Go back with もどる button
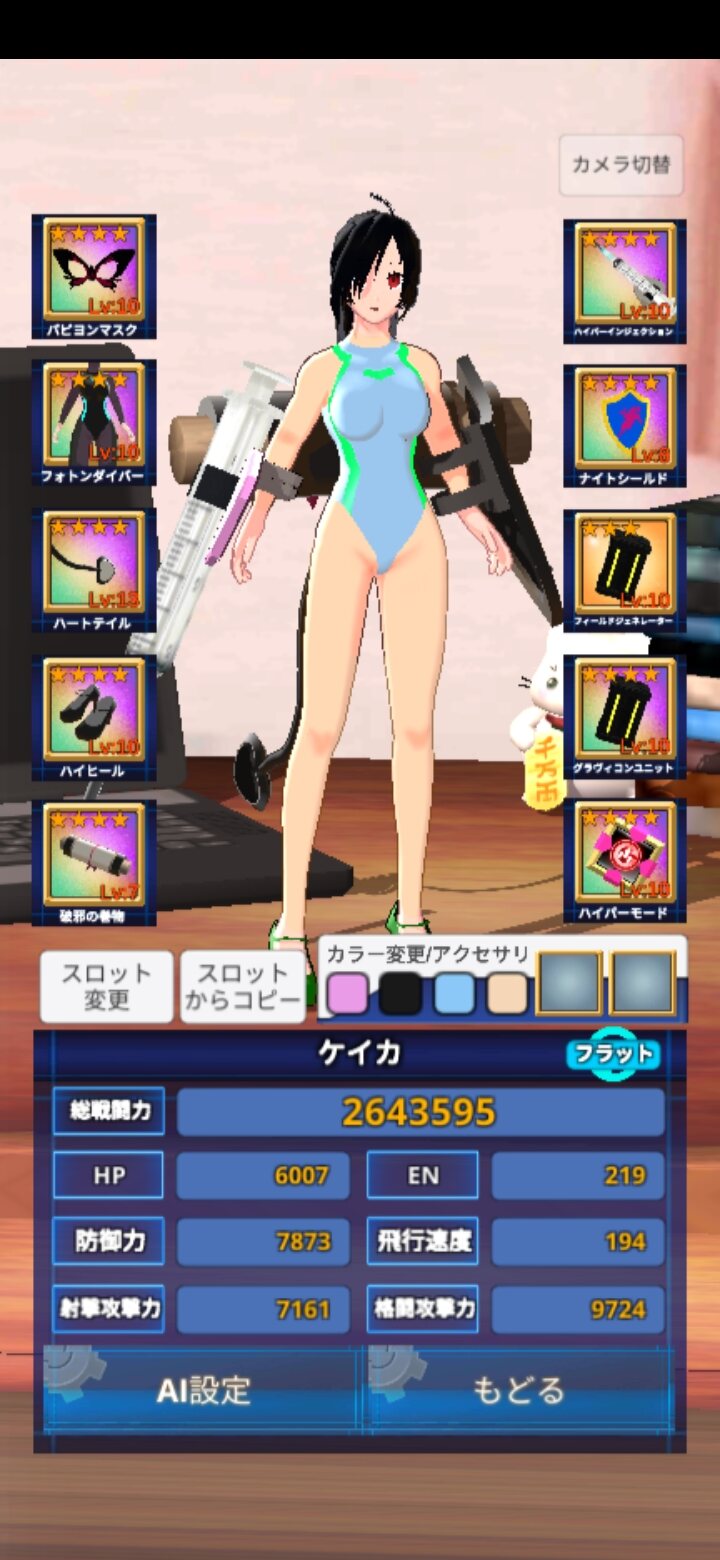This screenshot has height=1560, width=720. coord(519,1390)
